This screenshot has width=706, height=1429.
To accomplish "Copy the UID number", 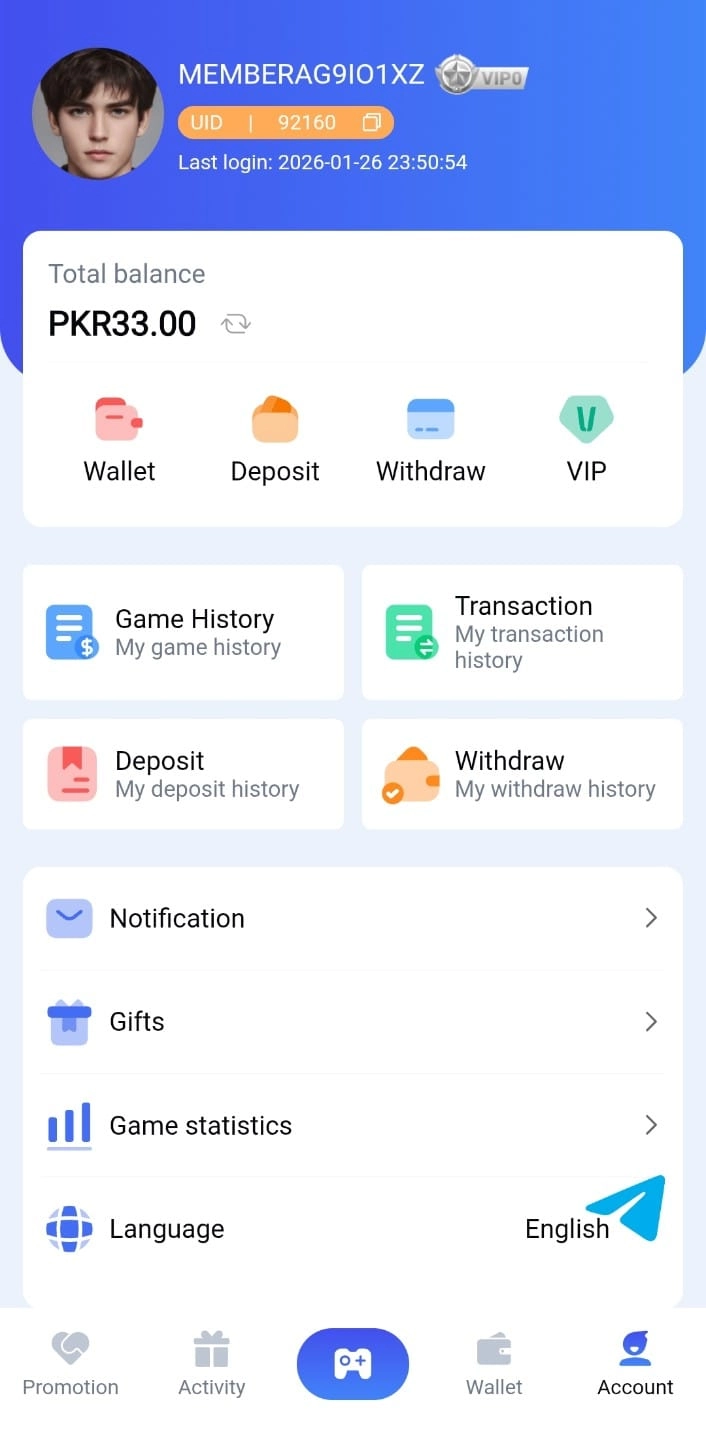I will pyautogui.click(x=371, y=122).
